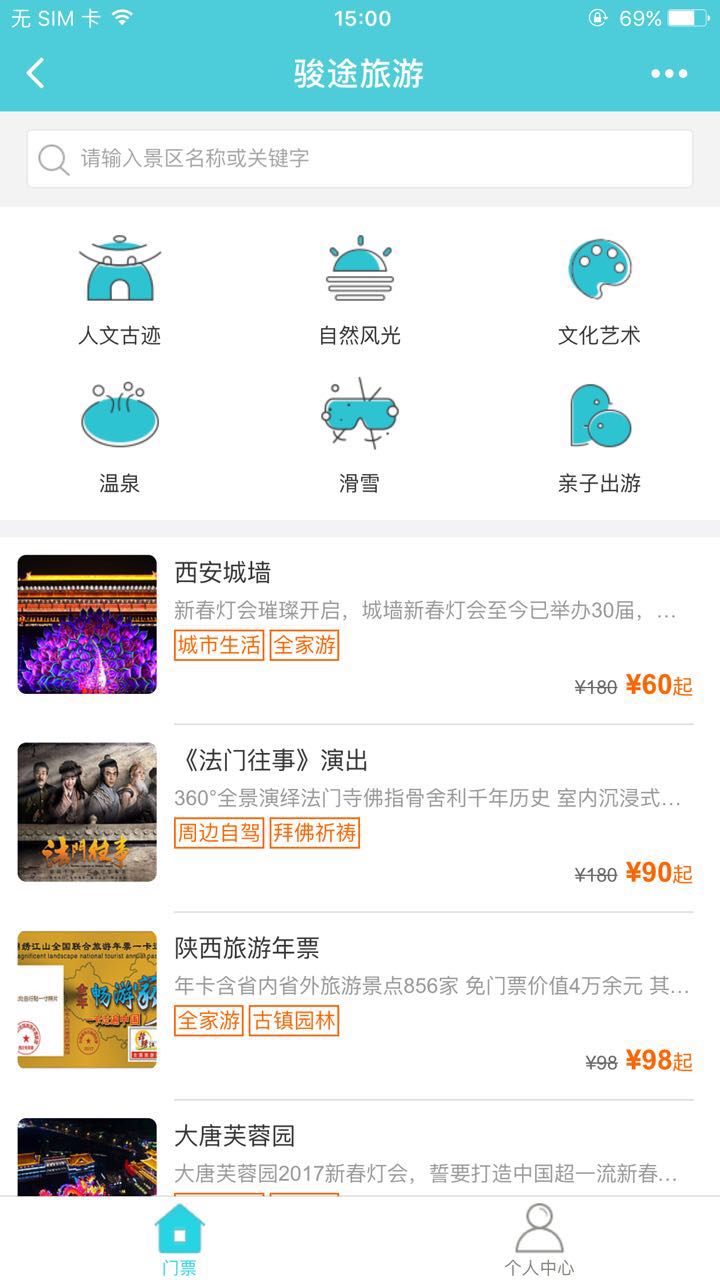This screenshot has width=720, height=1280.
Task: Choose the 滑雪 skiing category
Action: [360, 438]
